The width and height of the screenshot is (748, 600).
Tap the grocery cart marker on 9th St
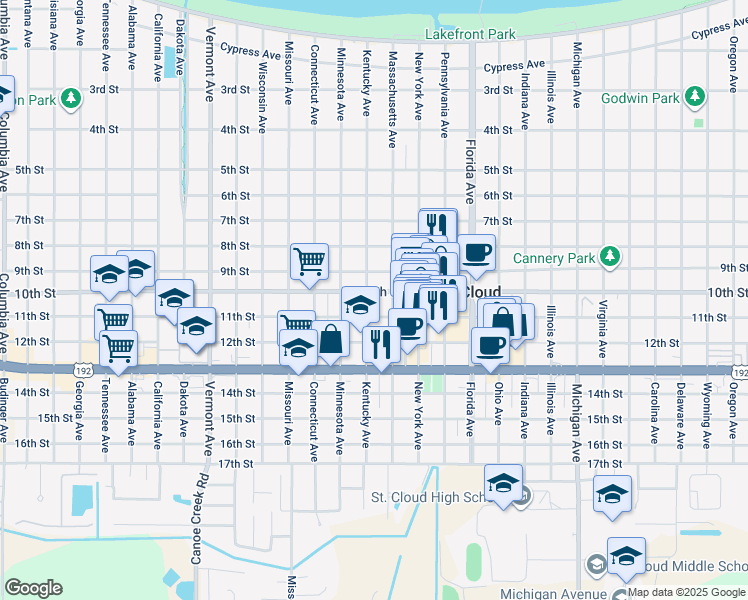pyautogui.click(x=310, y=265)
